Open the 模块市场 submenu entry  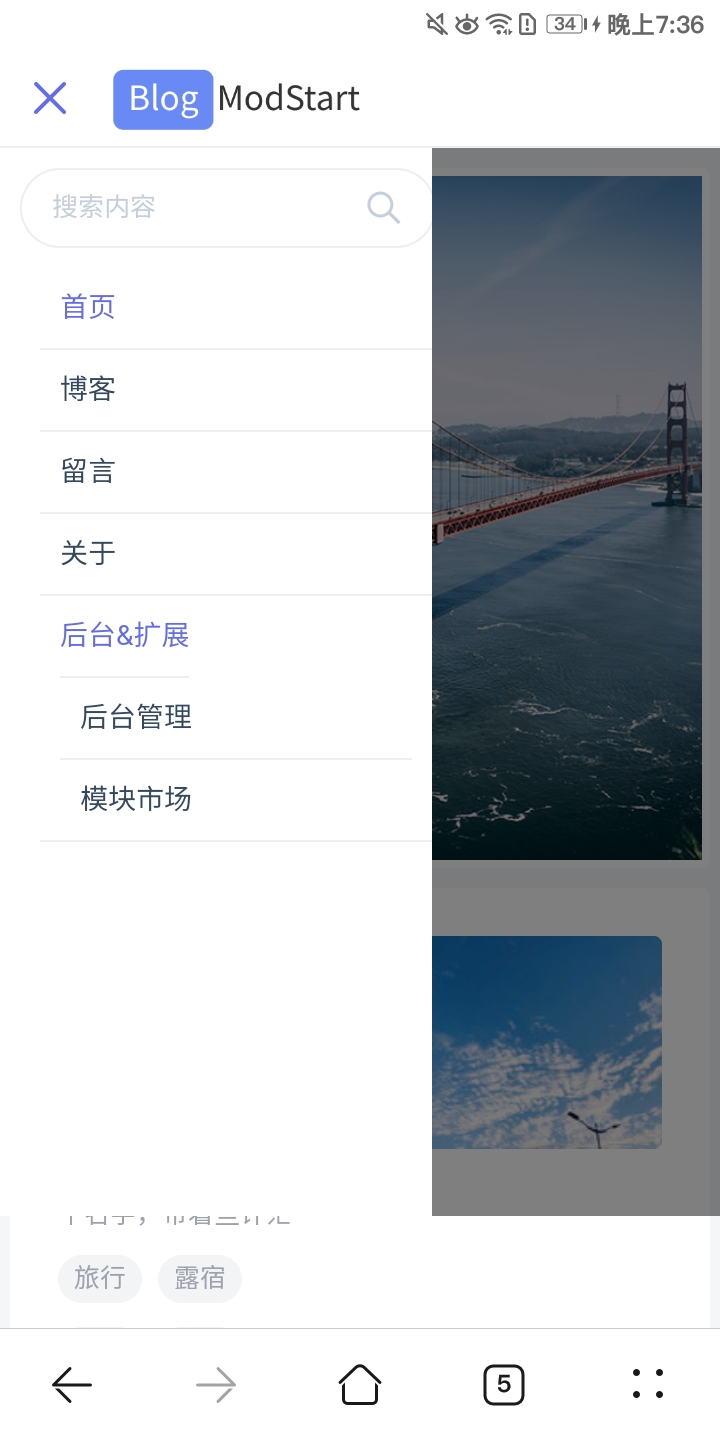pyautogui.click(x=135, y=798)
